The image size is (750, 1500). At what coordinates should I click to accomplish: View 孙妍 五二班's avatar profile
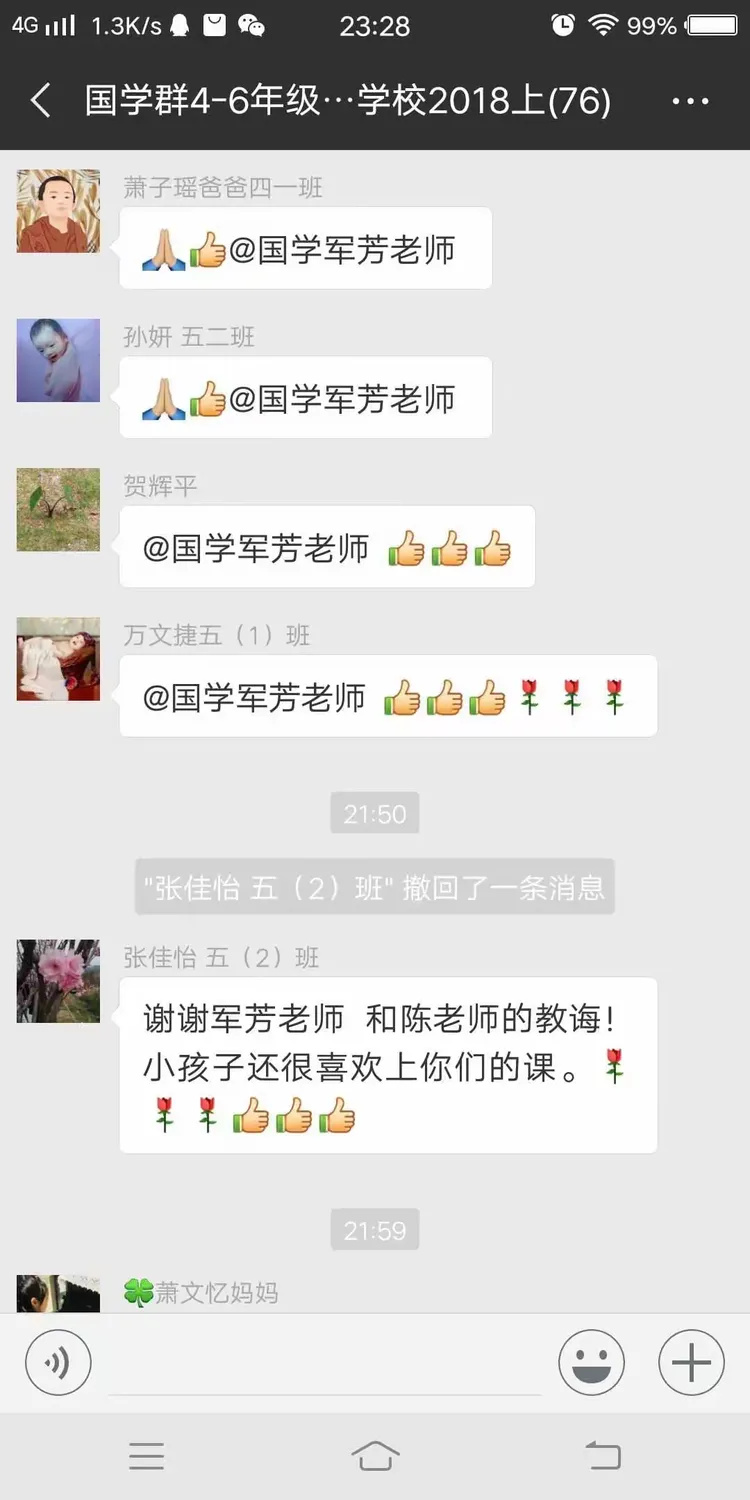[58, 360]
